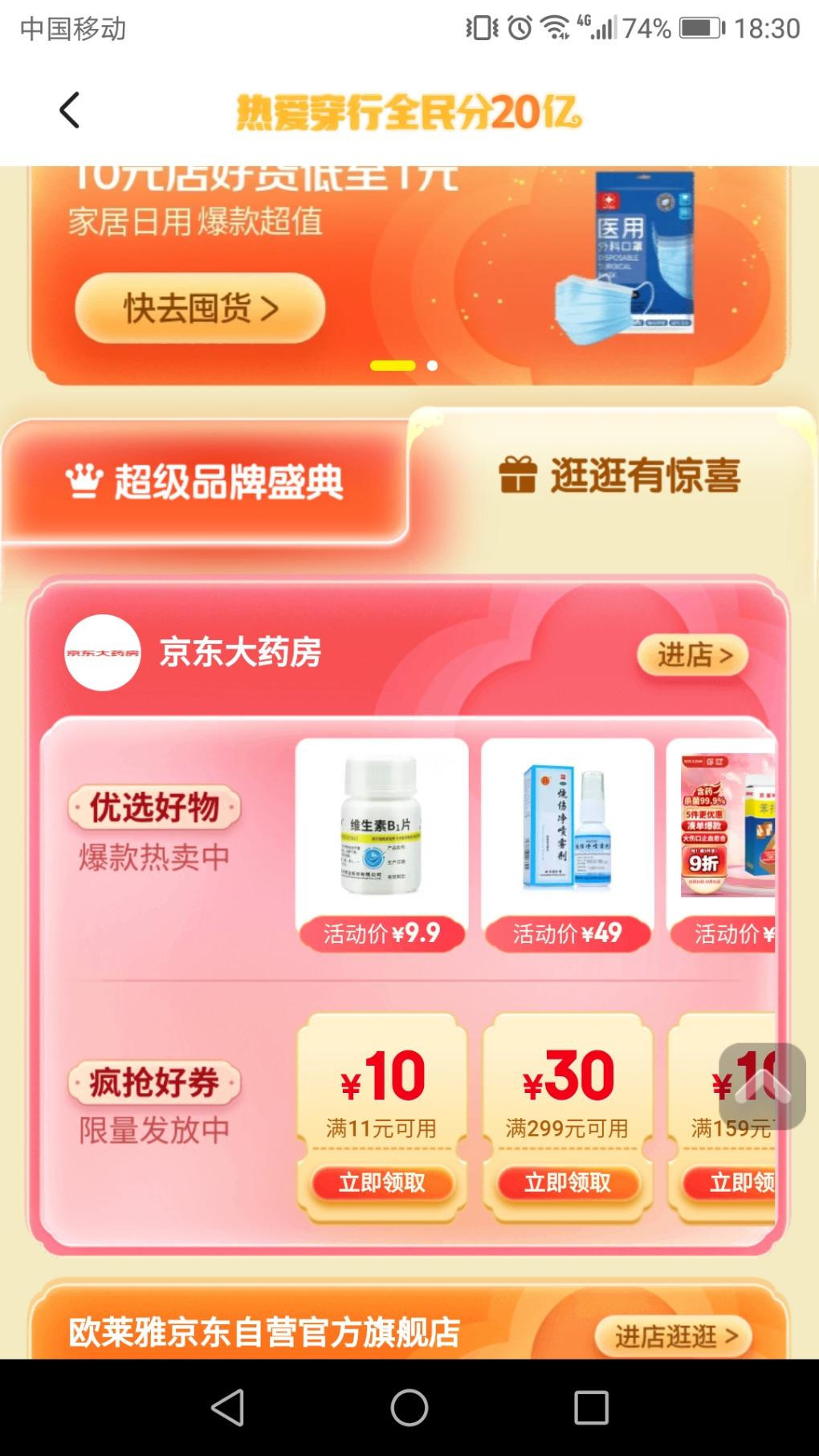Viewport: 819px width, 1456px height.
Task: Jump back to top with the floating arrow
Action: [x=762, y=1086]
